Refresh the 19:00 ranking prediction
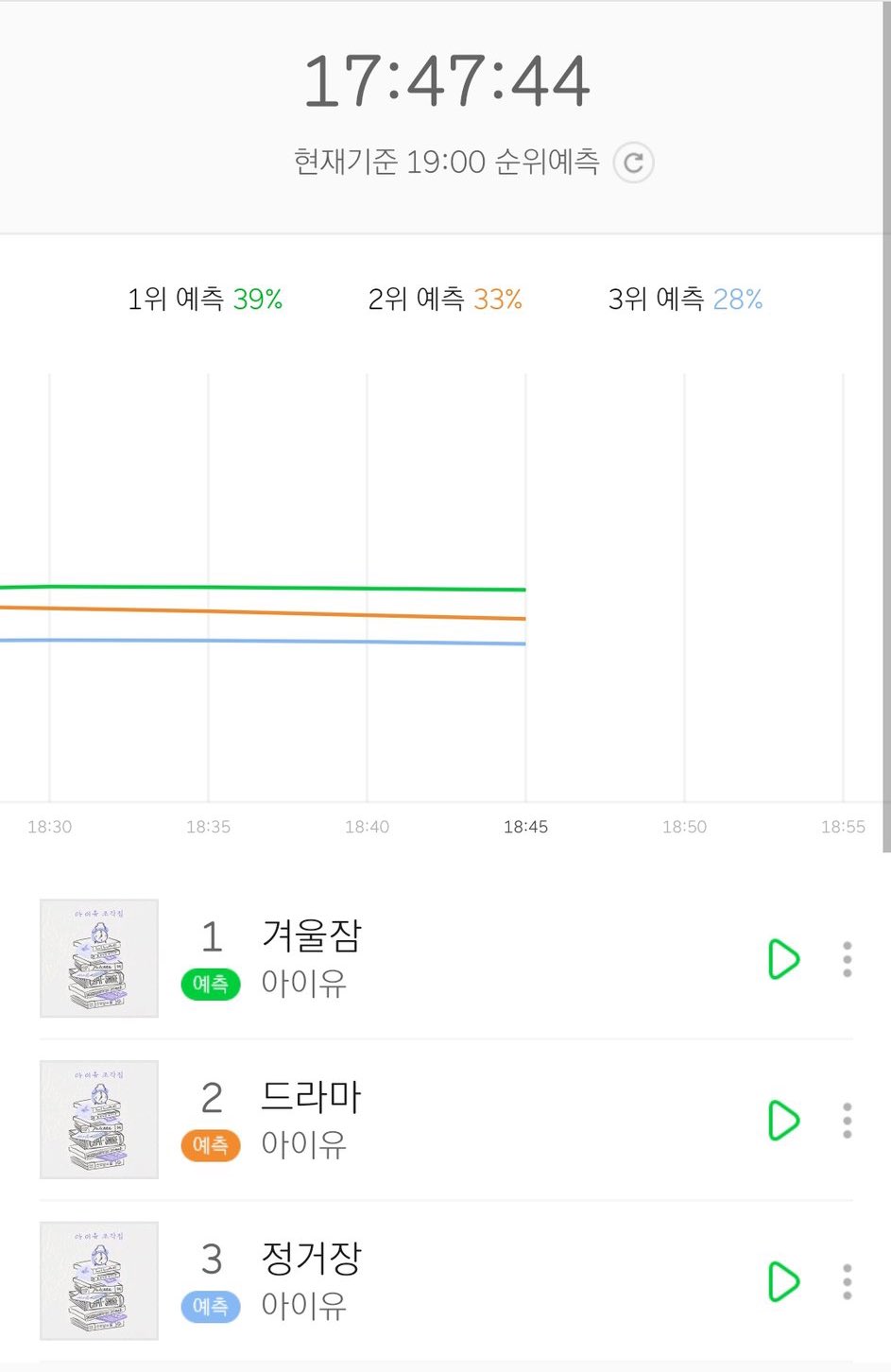 coord(633,163)
